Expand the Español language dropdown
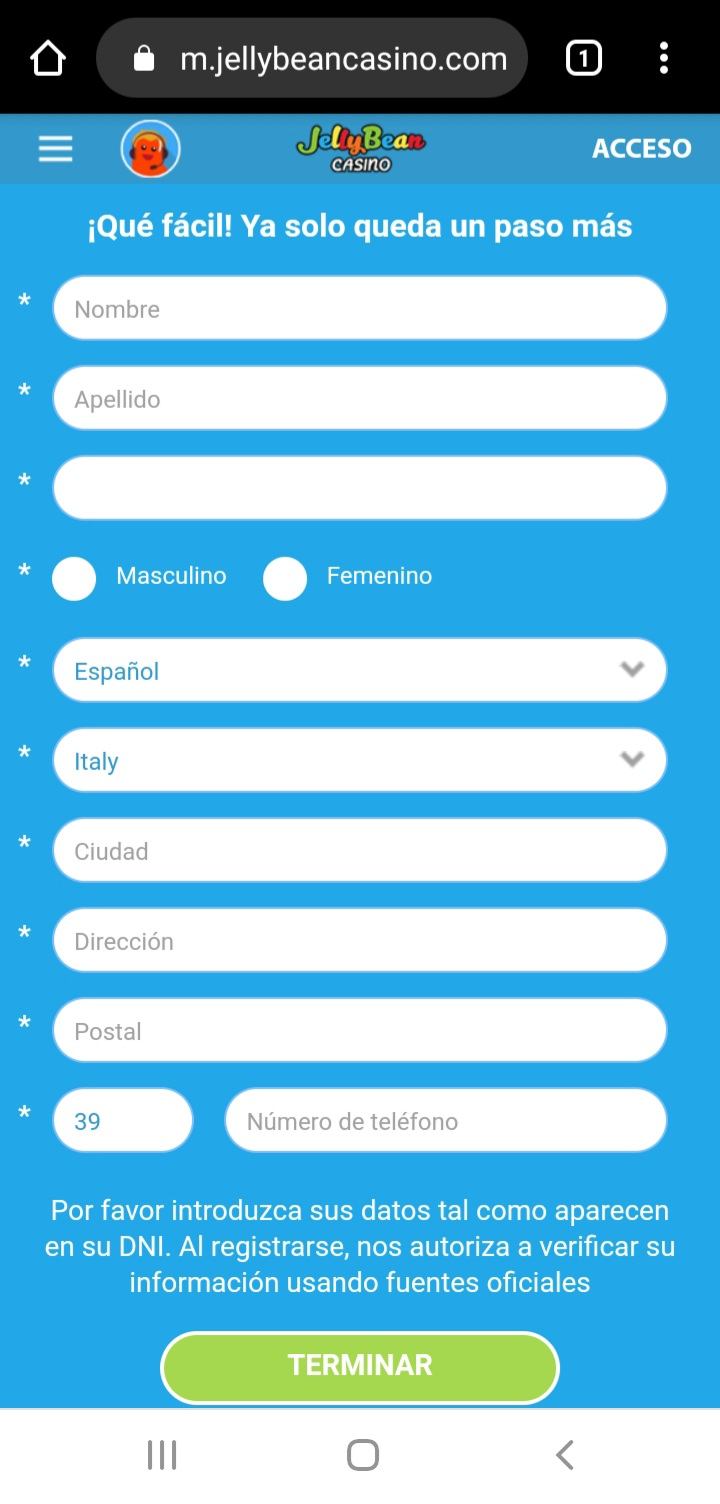This screenshot has height=1504, width=720. click(x=359, y=670)
